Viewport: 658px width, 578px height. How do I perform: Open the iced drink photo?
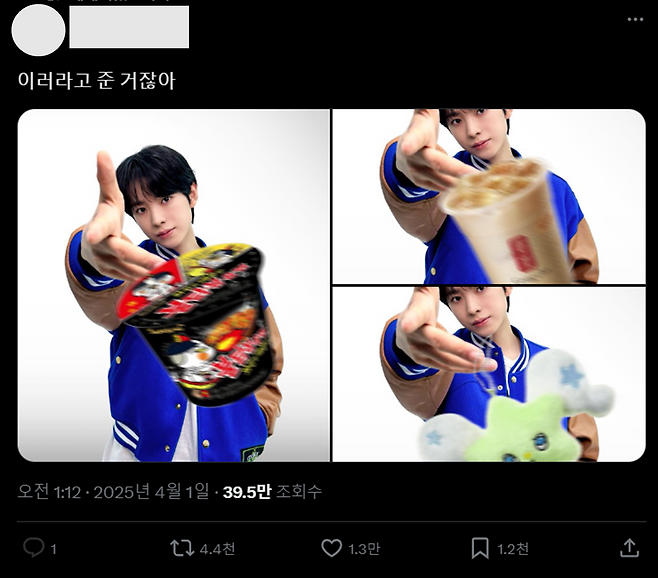click(488, 196)
